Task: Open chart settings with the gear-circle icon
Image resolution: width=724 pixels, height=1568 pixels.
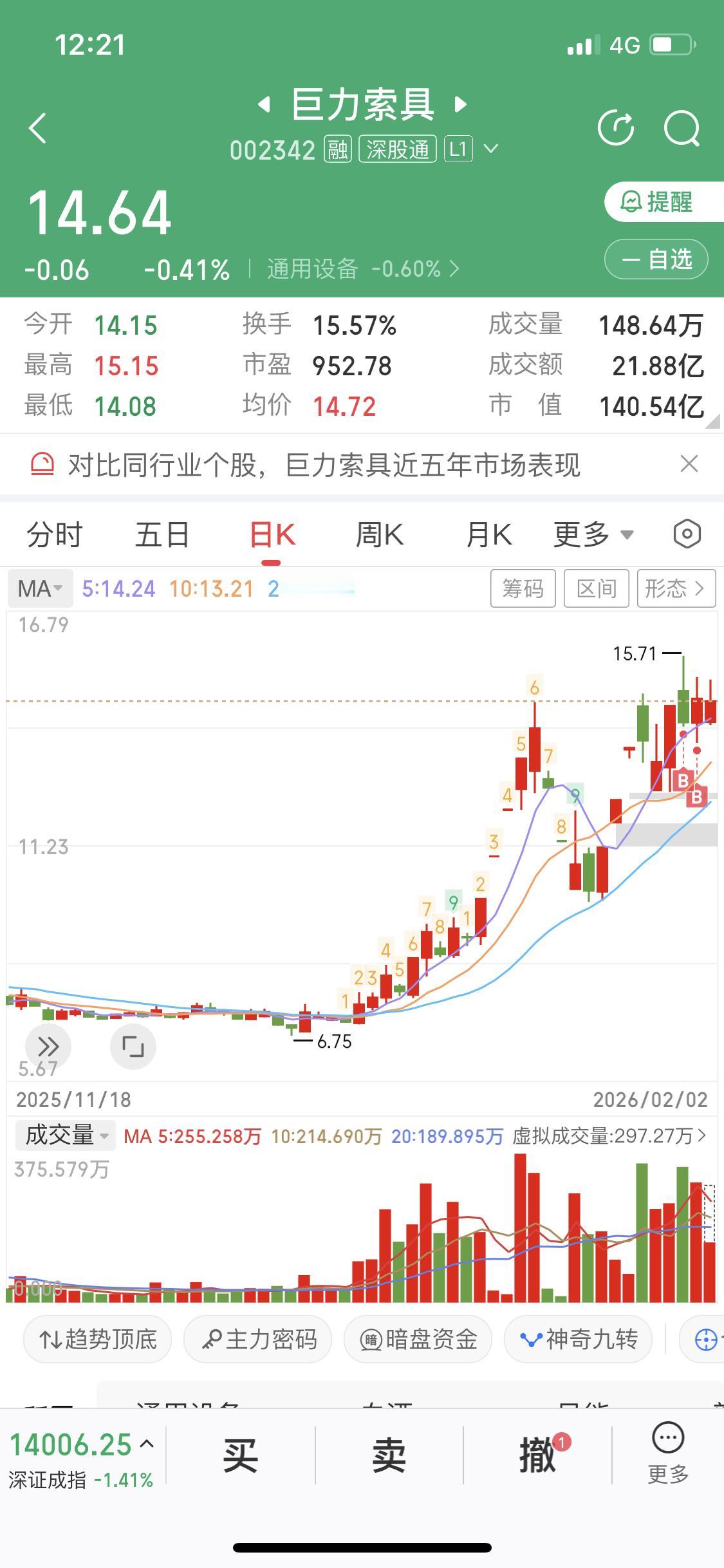Action: click(x=687, y=534)
